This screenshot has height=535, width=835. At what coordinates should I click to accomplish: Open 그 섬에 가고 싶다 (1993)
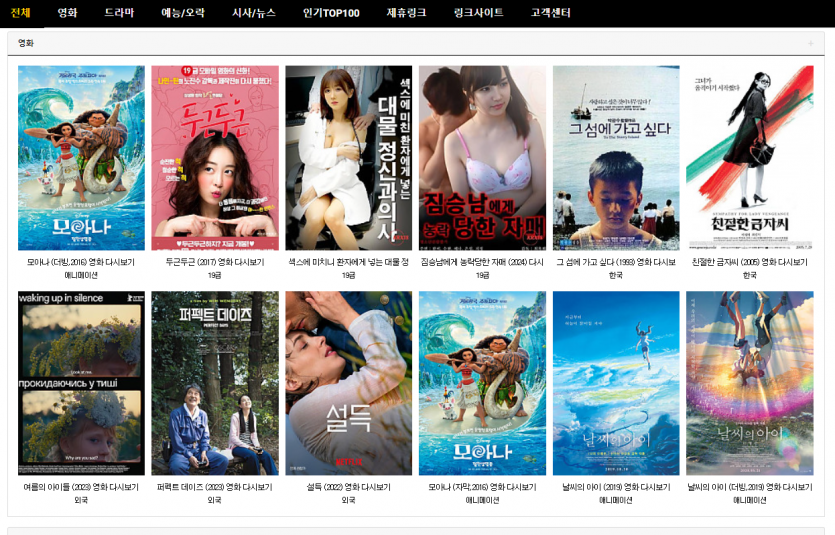[x=616, y=158]
